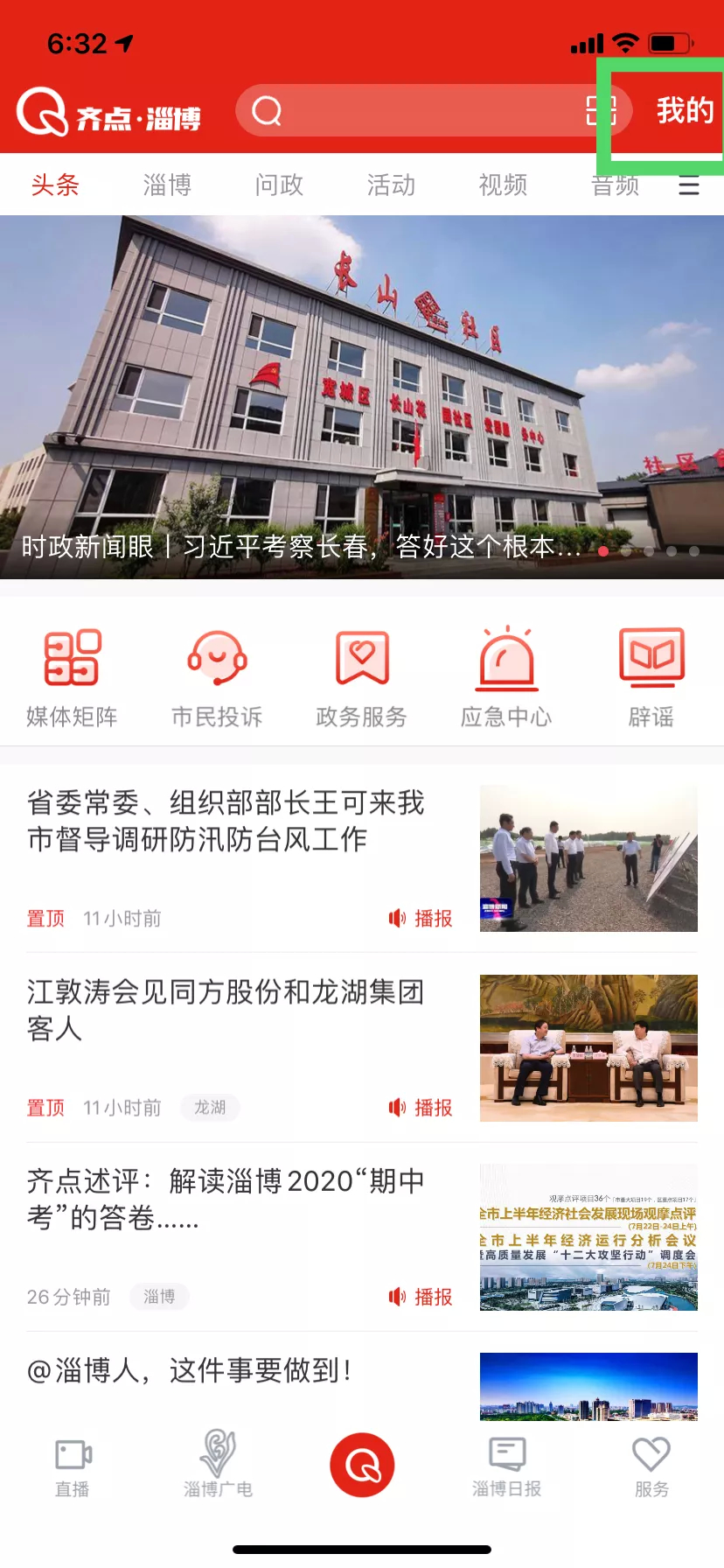Screen dimensions: 724x1568
Task: Switch to the 视频 tab
Action: click(503, 185)
